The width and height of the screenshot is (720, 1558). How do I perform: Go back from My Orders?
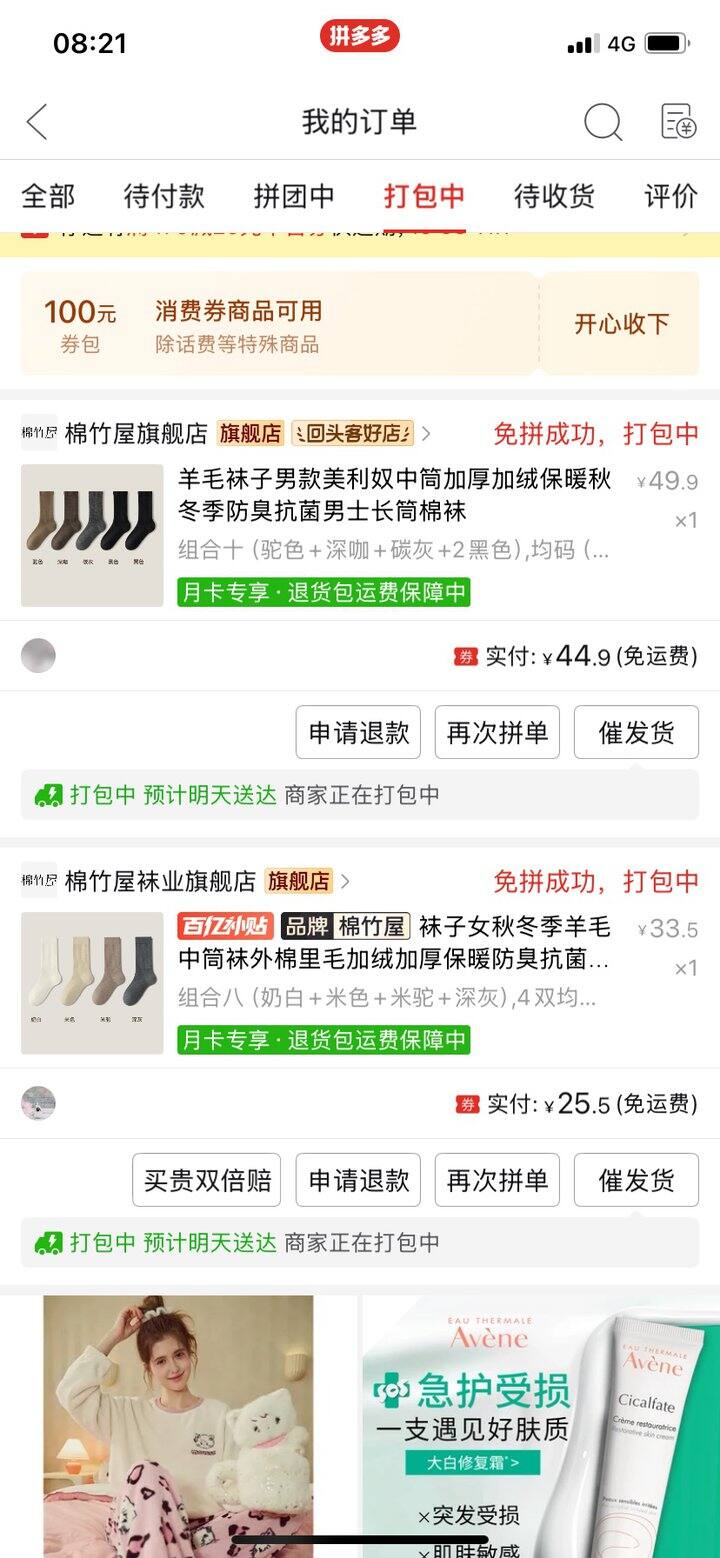pyautogui.click(x=37, y=122)
